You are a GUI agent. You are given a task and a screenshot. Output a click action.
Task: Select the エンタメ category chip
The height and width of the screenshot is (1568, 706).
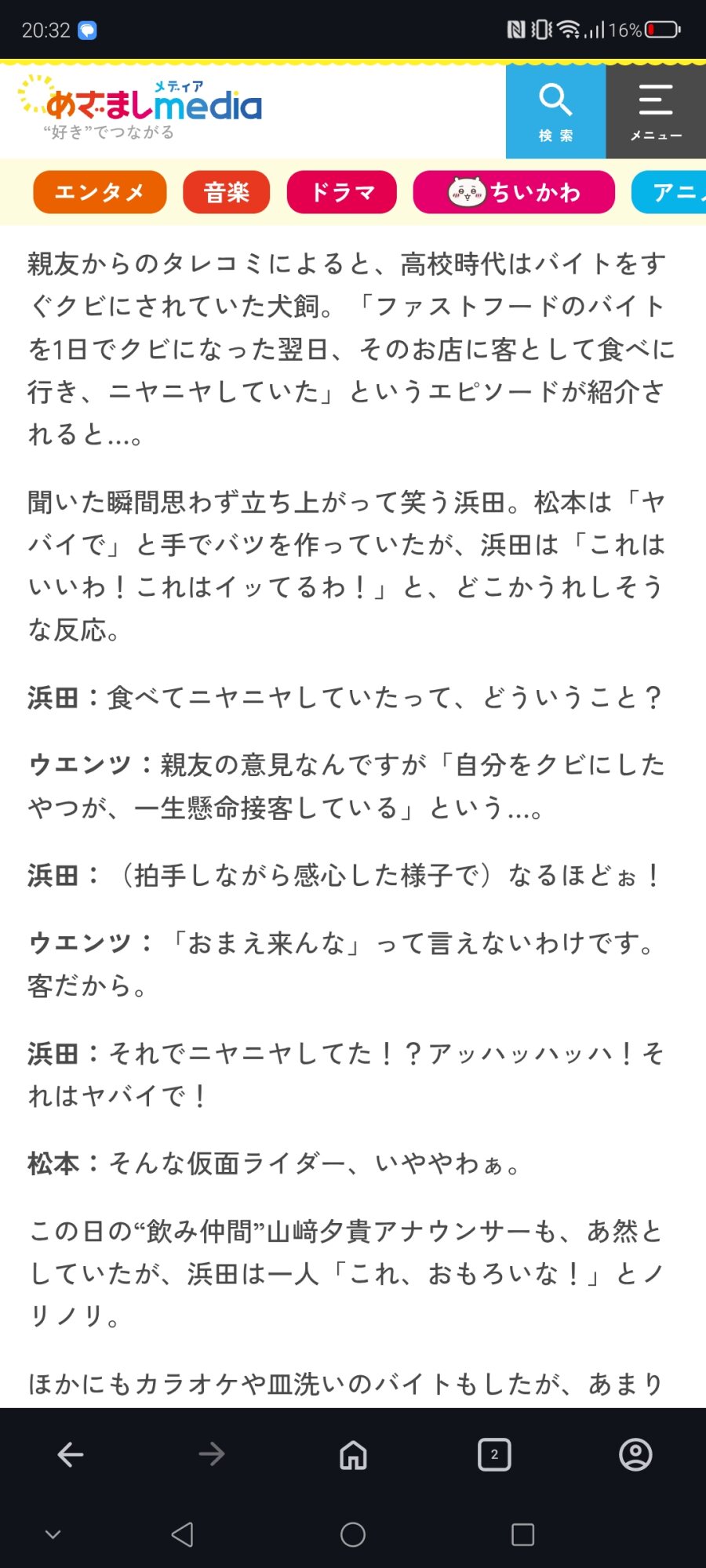pos(100,192)
